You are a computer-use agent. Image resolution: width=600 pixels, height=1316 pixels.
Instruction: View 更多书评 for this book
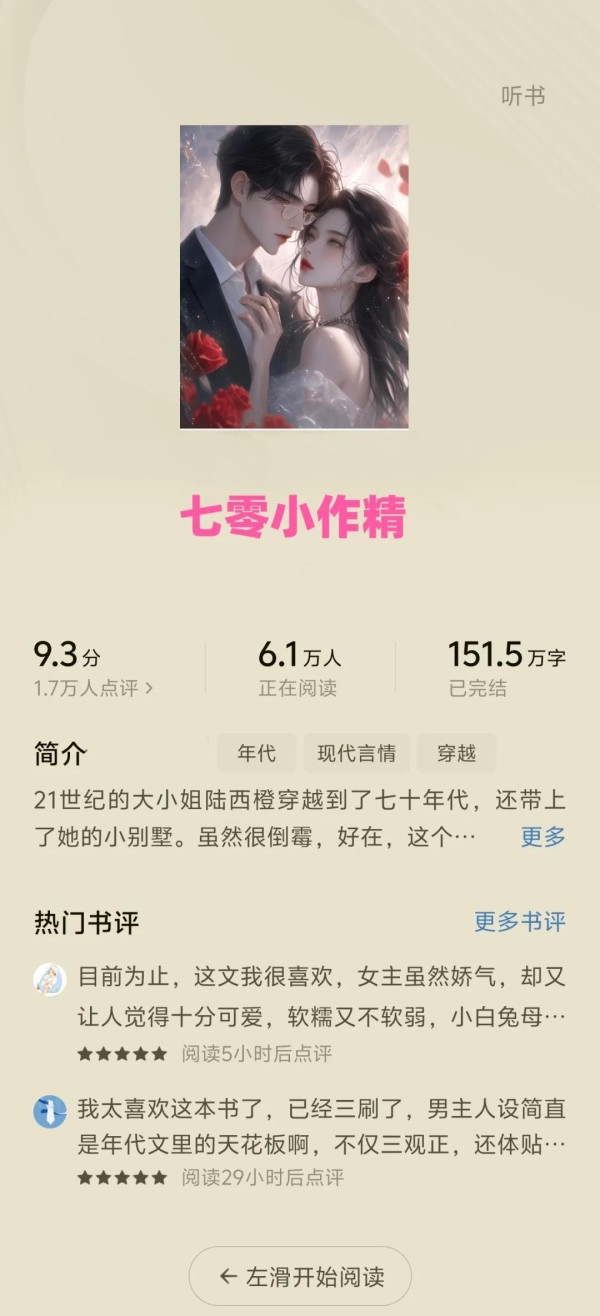point(519,921)
